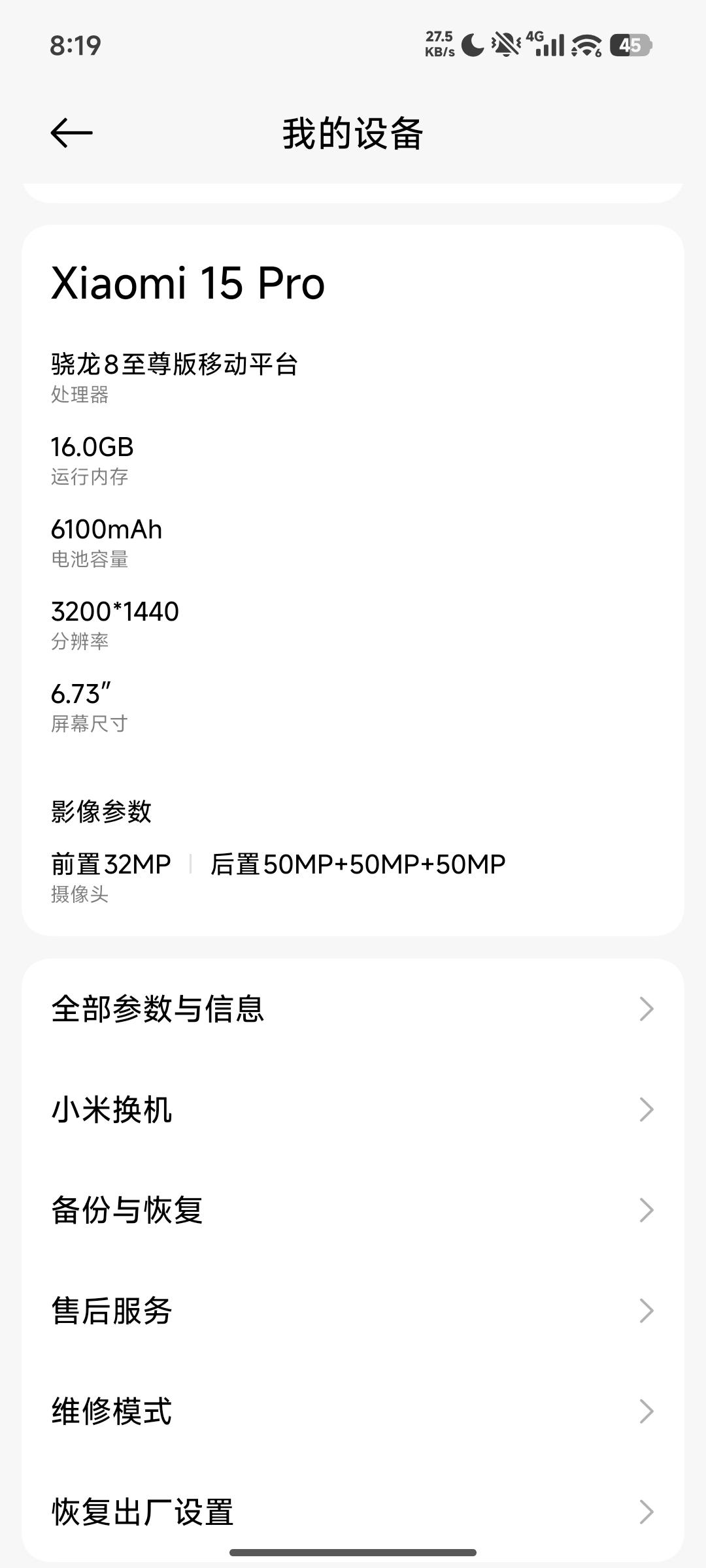Image resolution: width=706 pixels, height=1568 pixels.
Task: Tap the cellular signal bars icon
Action: [x=551, y=47]
